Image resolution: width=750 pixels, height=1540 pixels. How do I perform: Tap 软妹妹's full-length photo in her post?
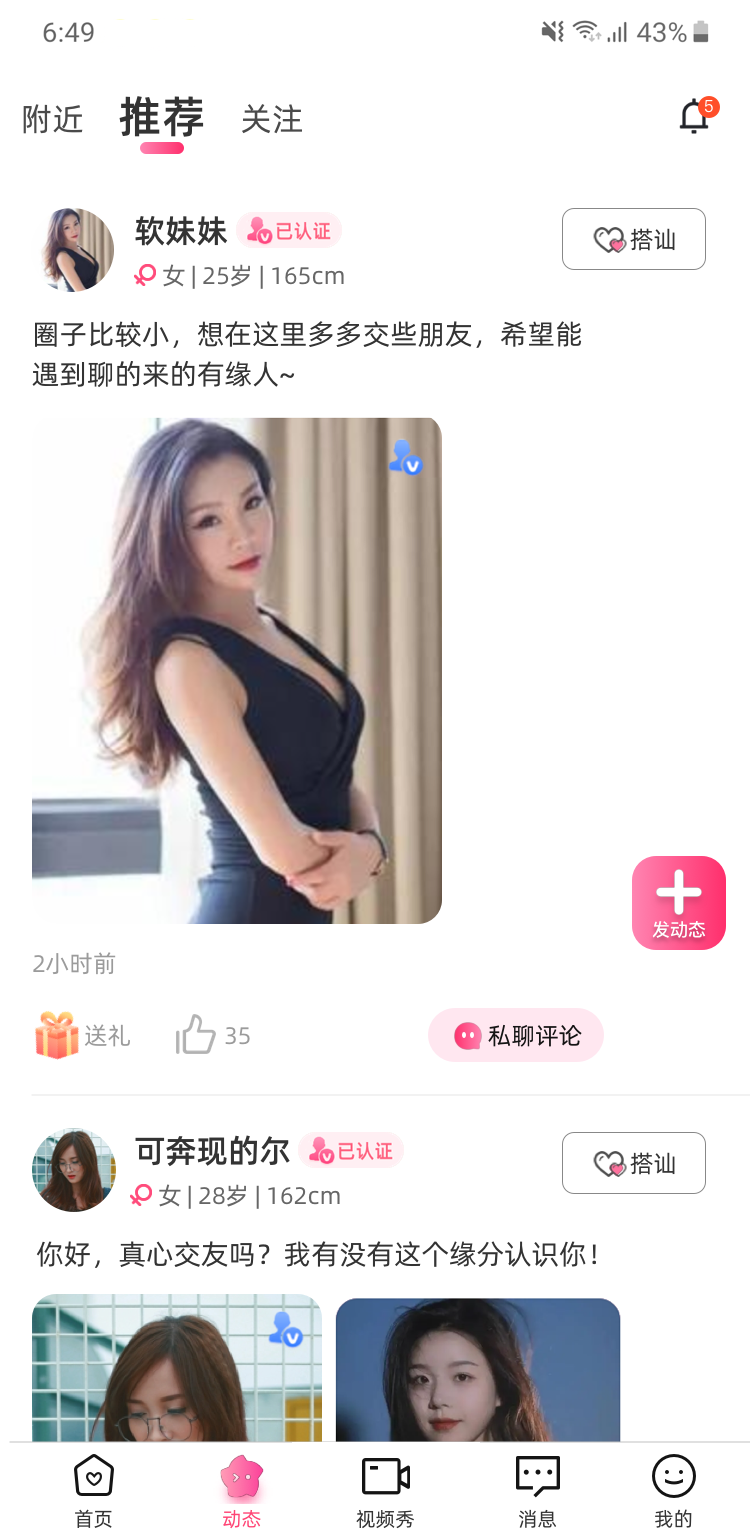pos(237,669)
